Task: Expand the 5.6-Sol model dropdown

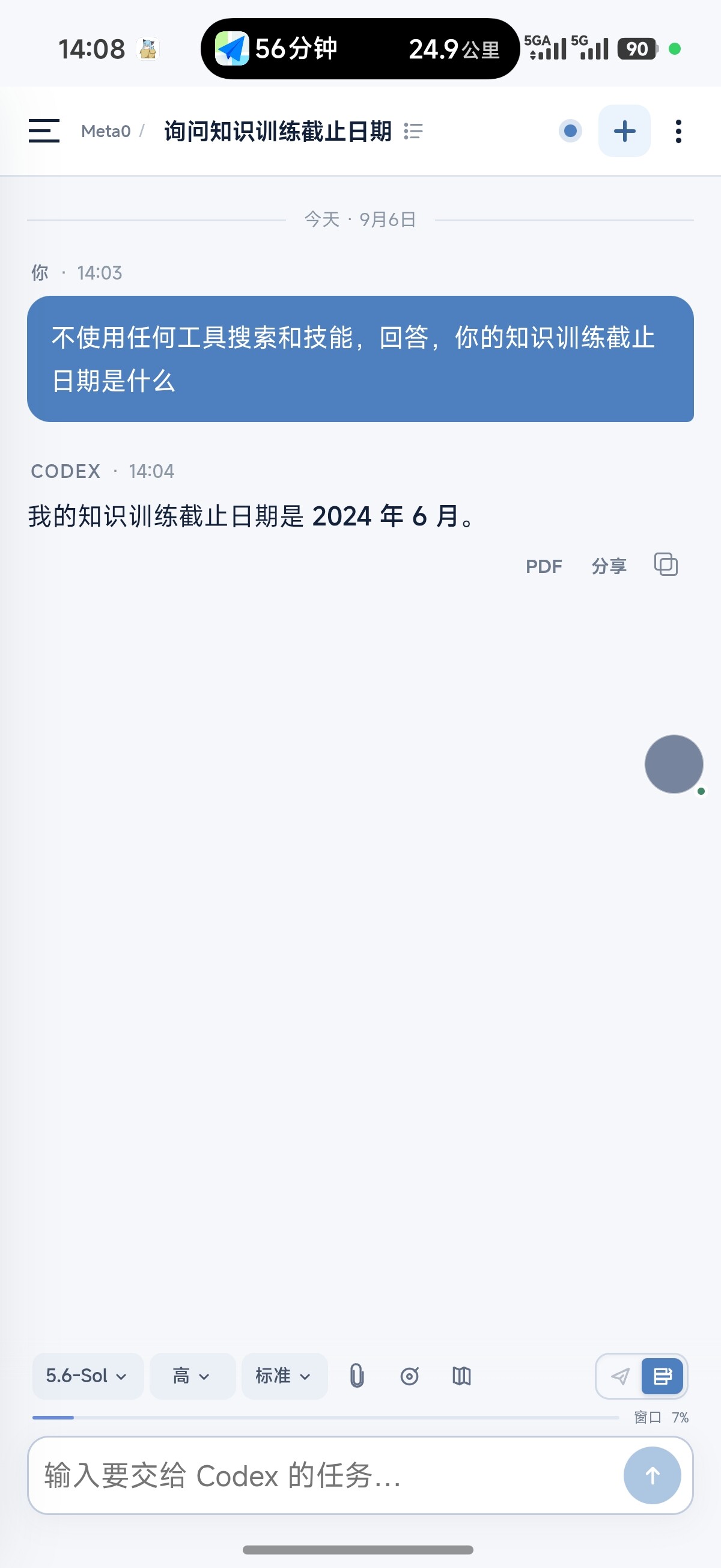Action: point(88,1376)
